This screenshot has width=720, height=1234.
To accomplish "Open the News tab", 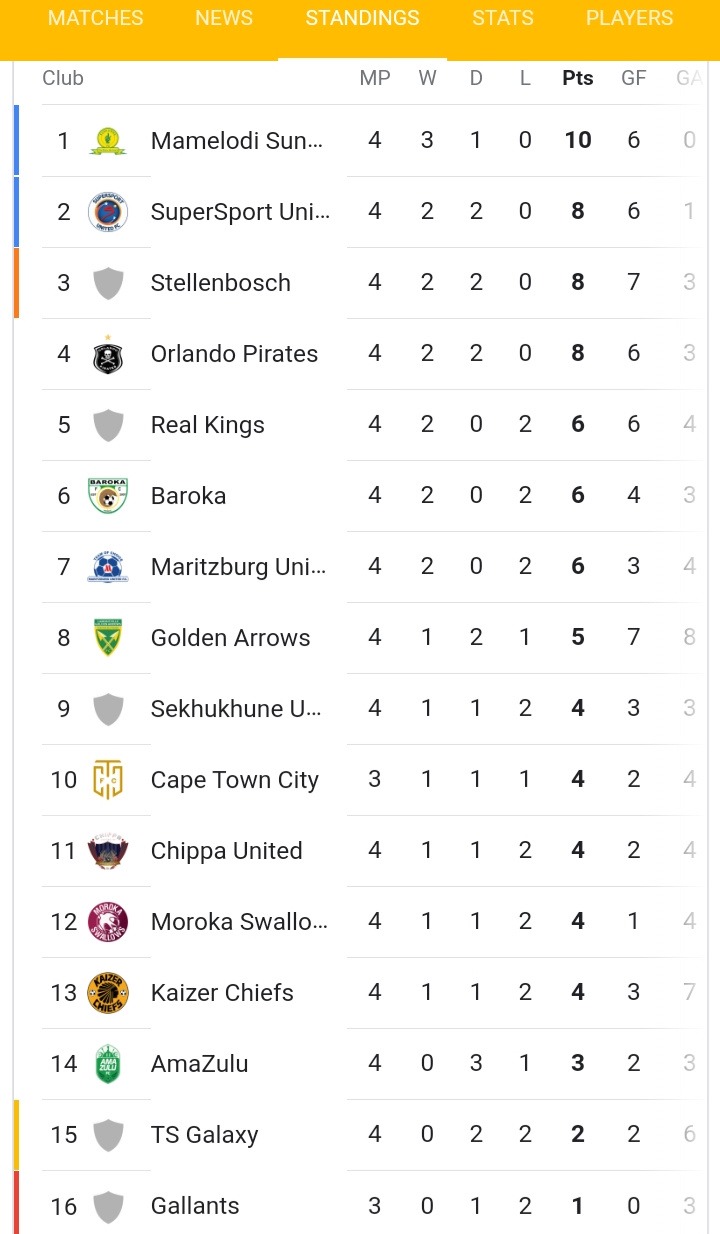I will (x=224, y=18).
